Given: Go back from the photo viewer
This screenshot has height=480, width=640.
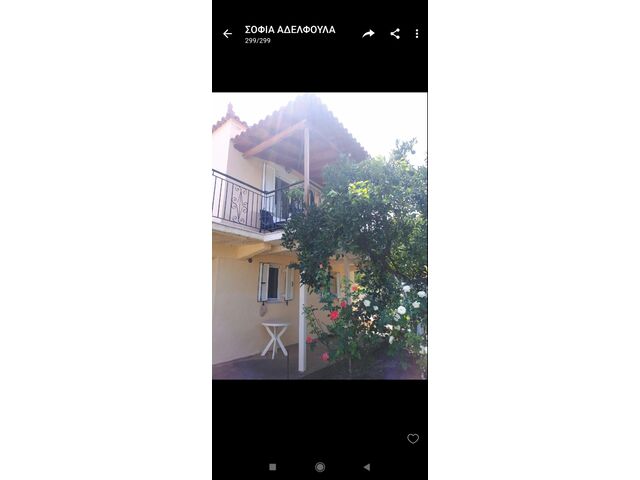Looking at the screenshot, I should (x=227, y=34).
